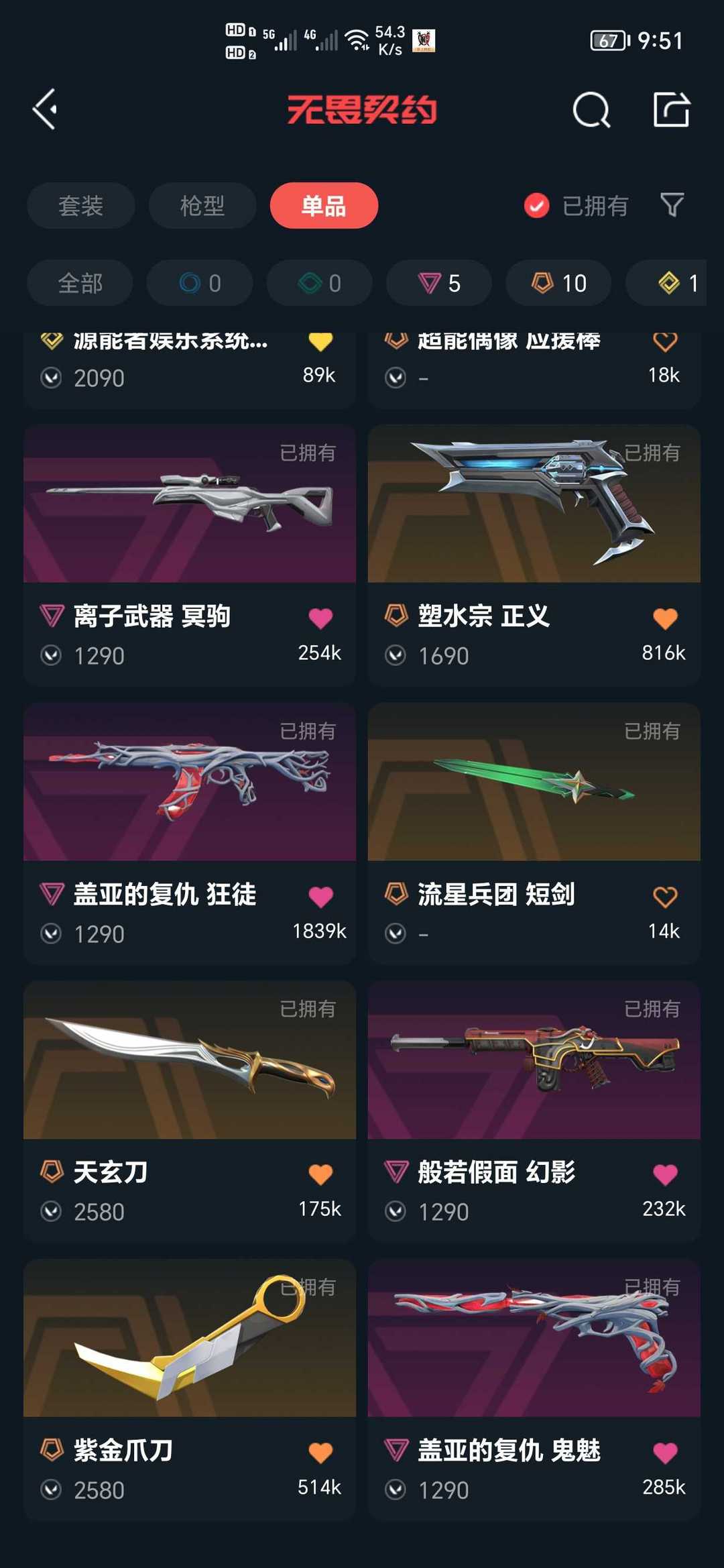Toggle the 已拥有 checkbox filter
Viewport: 724px width, 1568px height.
pyautogui.click(x=576, y=206)
